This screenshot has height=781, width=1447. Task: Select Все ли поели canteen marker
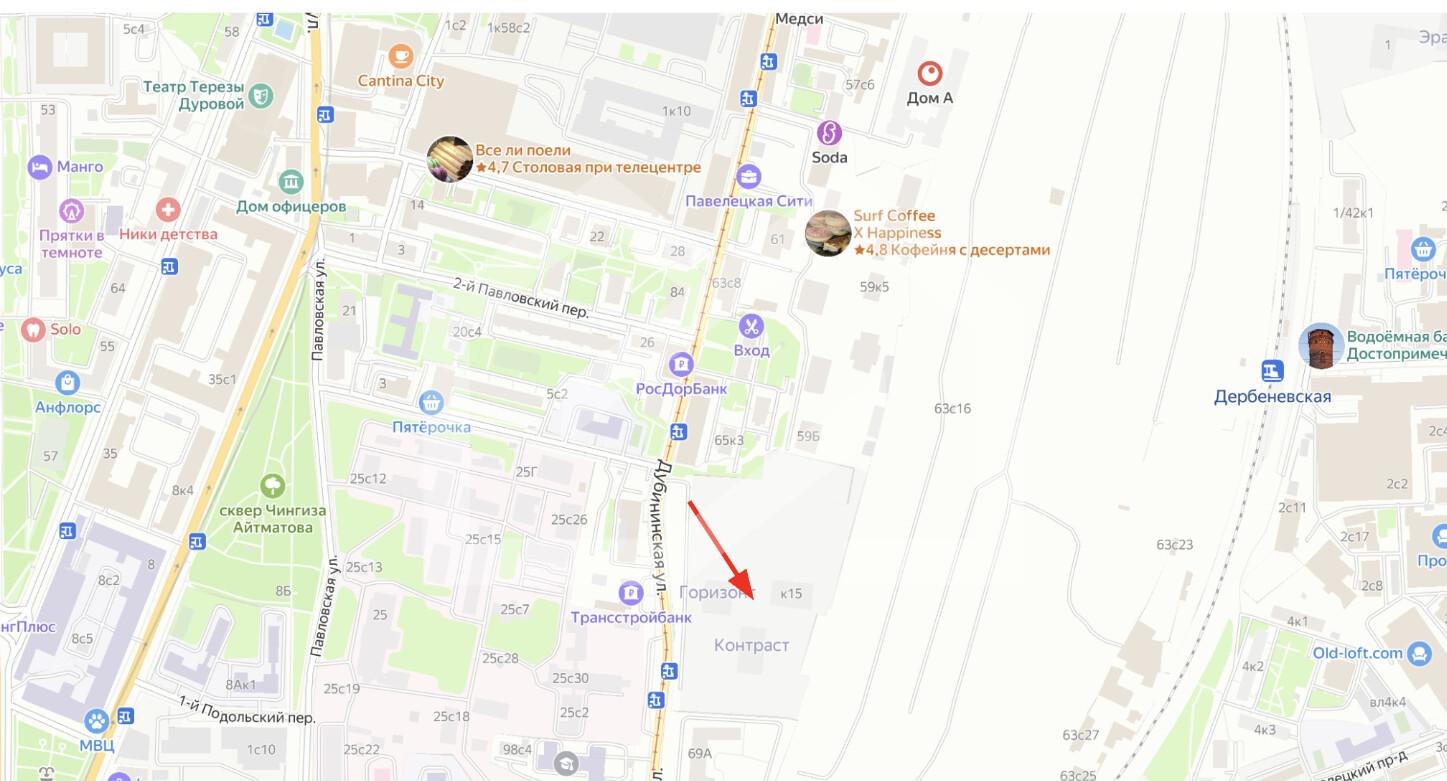(x=449, y=159)
